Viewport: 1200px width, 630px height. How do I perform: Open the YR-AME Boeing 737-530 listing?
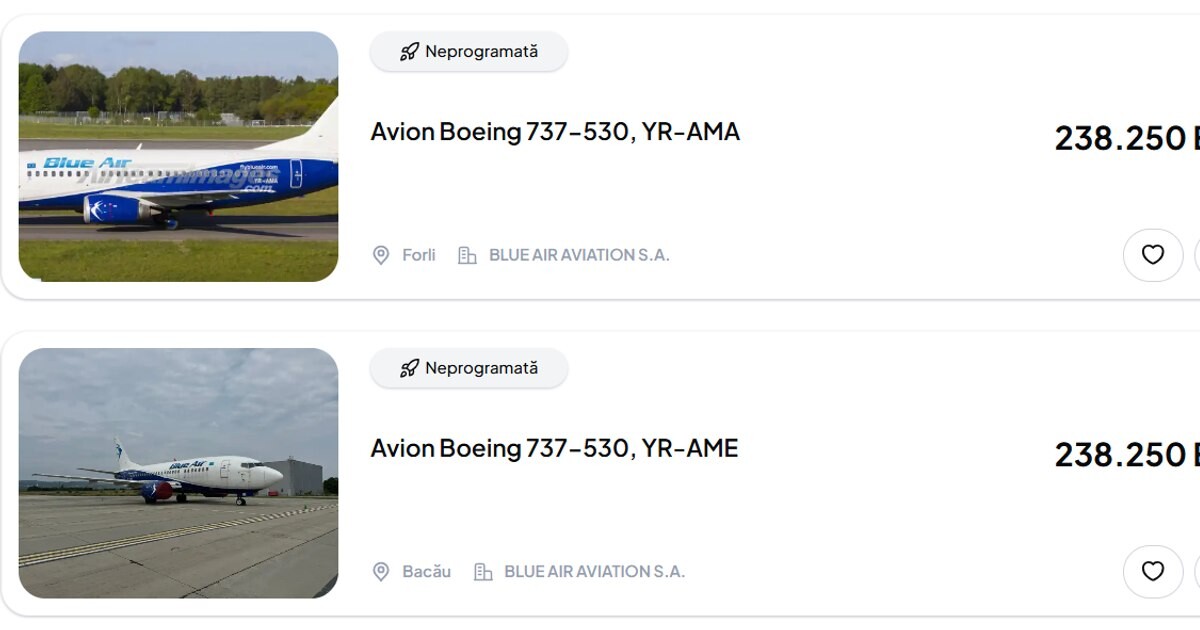tap(554, 448)
